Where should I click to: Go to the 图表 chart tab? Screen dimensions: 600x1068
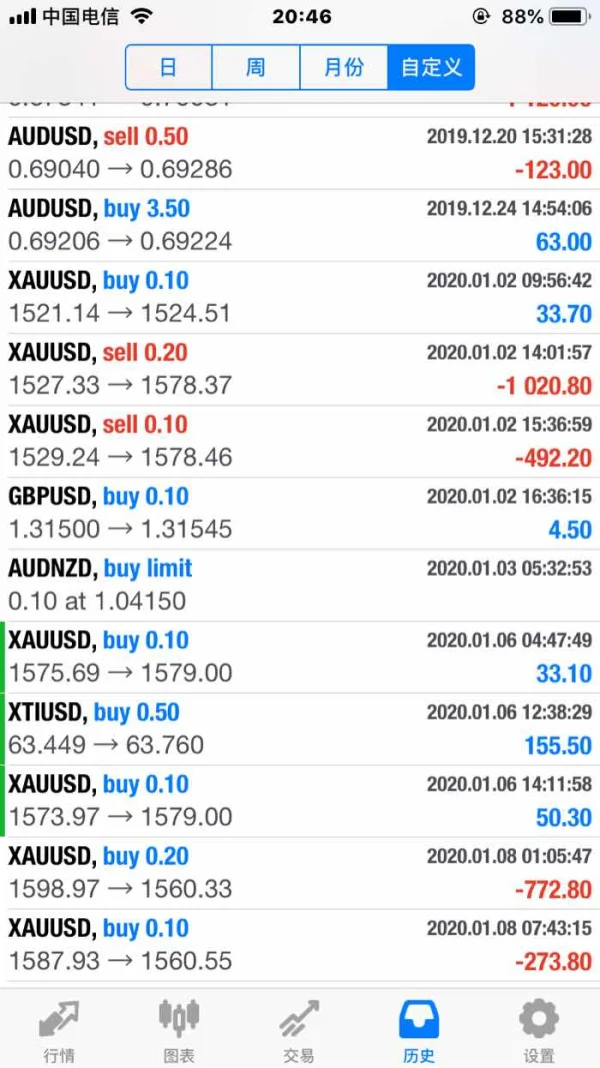click(x=179, y=1030)
